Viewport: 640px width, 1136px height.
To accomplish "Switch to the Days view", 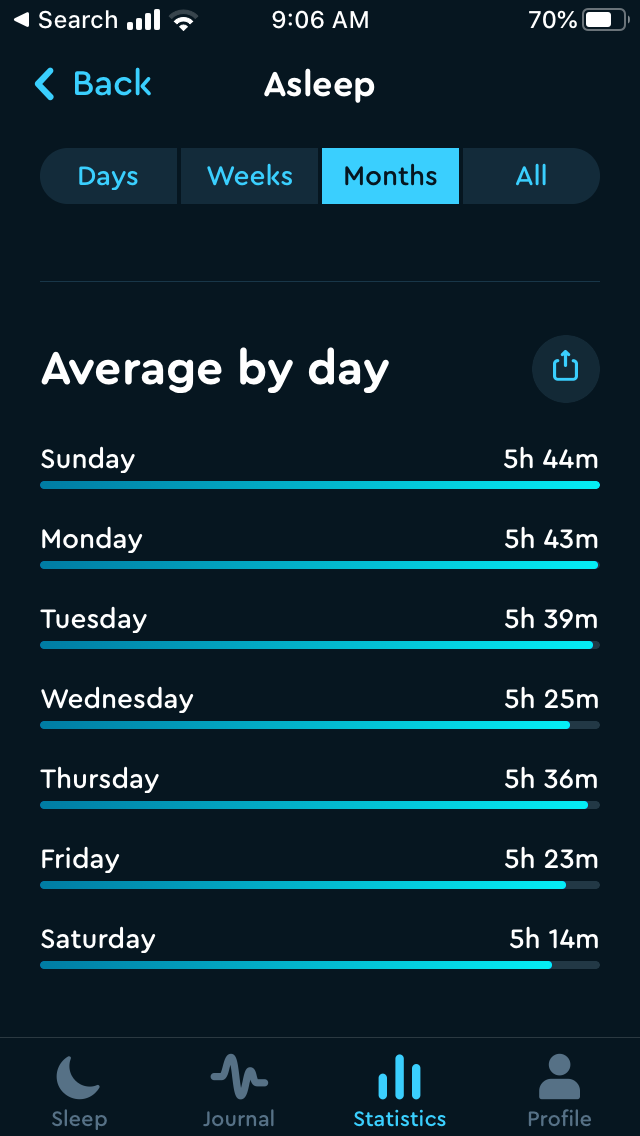I will (x=109, y=176).
